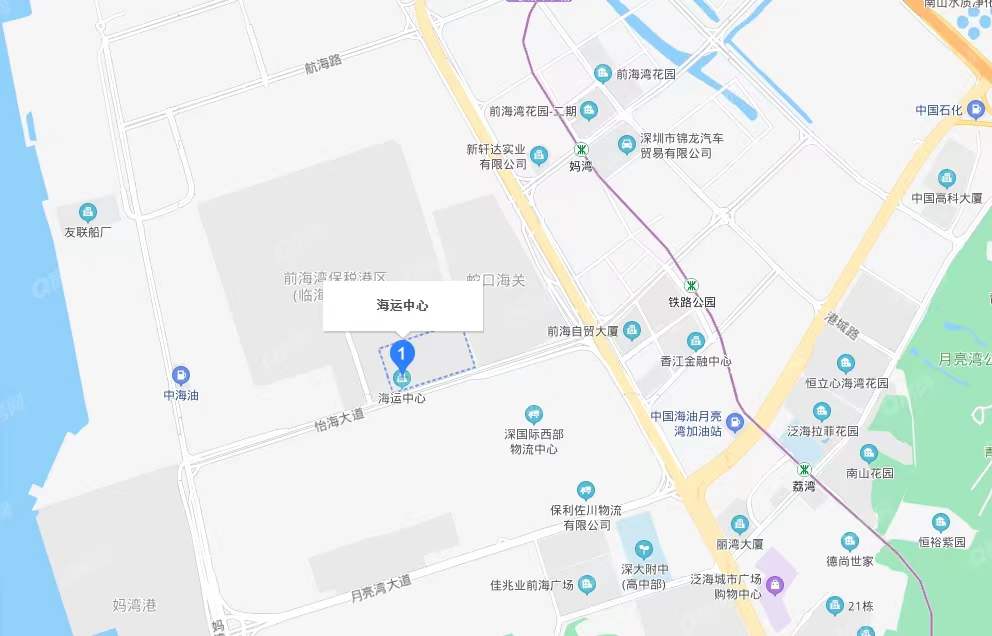Open the 友联船厂 place marker
The width and height of the screenshot is (992, 636).
point(88,213)
